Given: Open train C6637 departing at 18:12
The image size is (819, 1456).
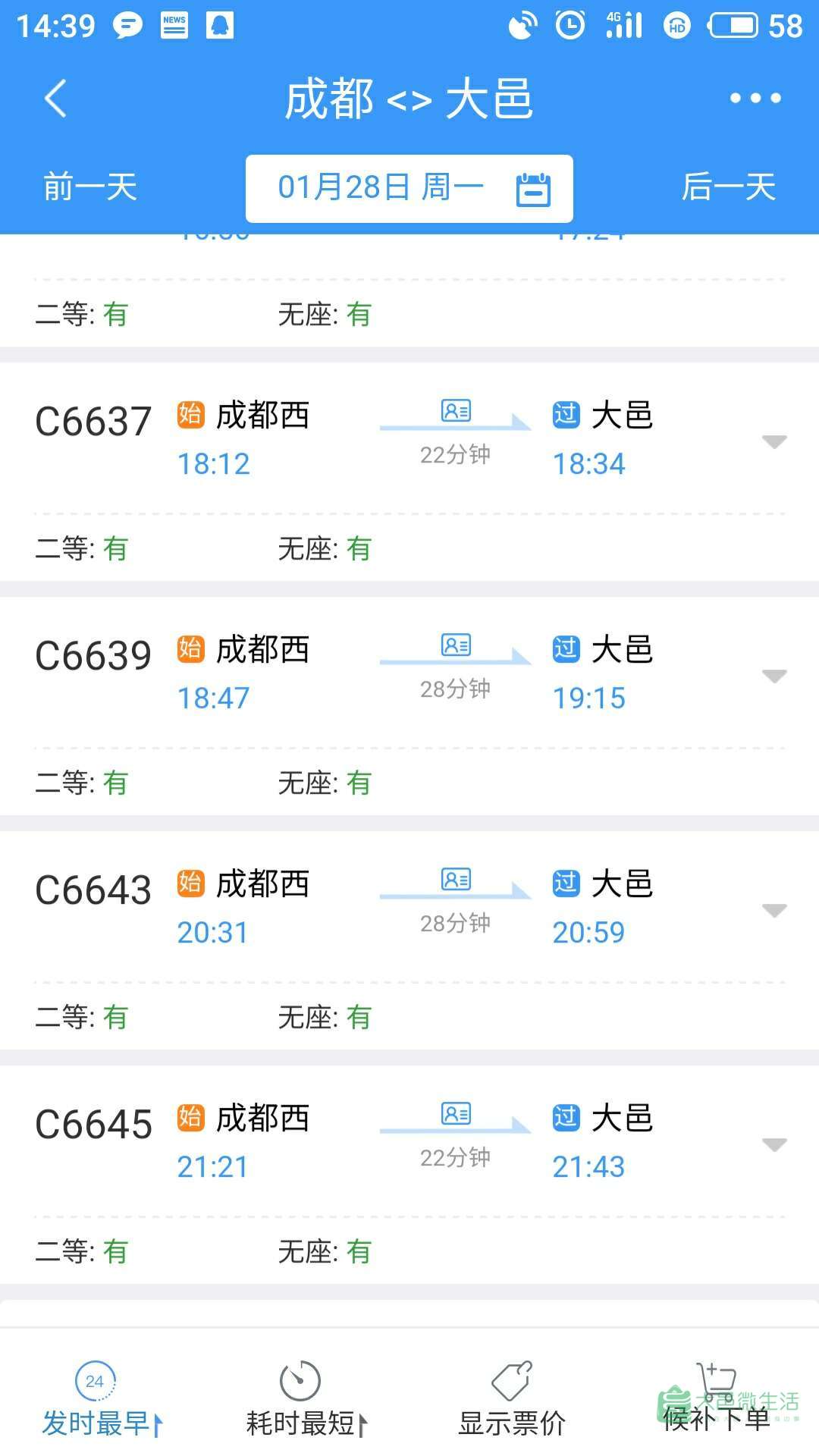Looking at the screenshot, I should (409, 472).
